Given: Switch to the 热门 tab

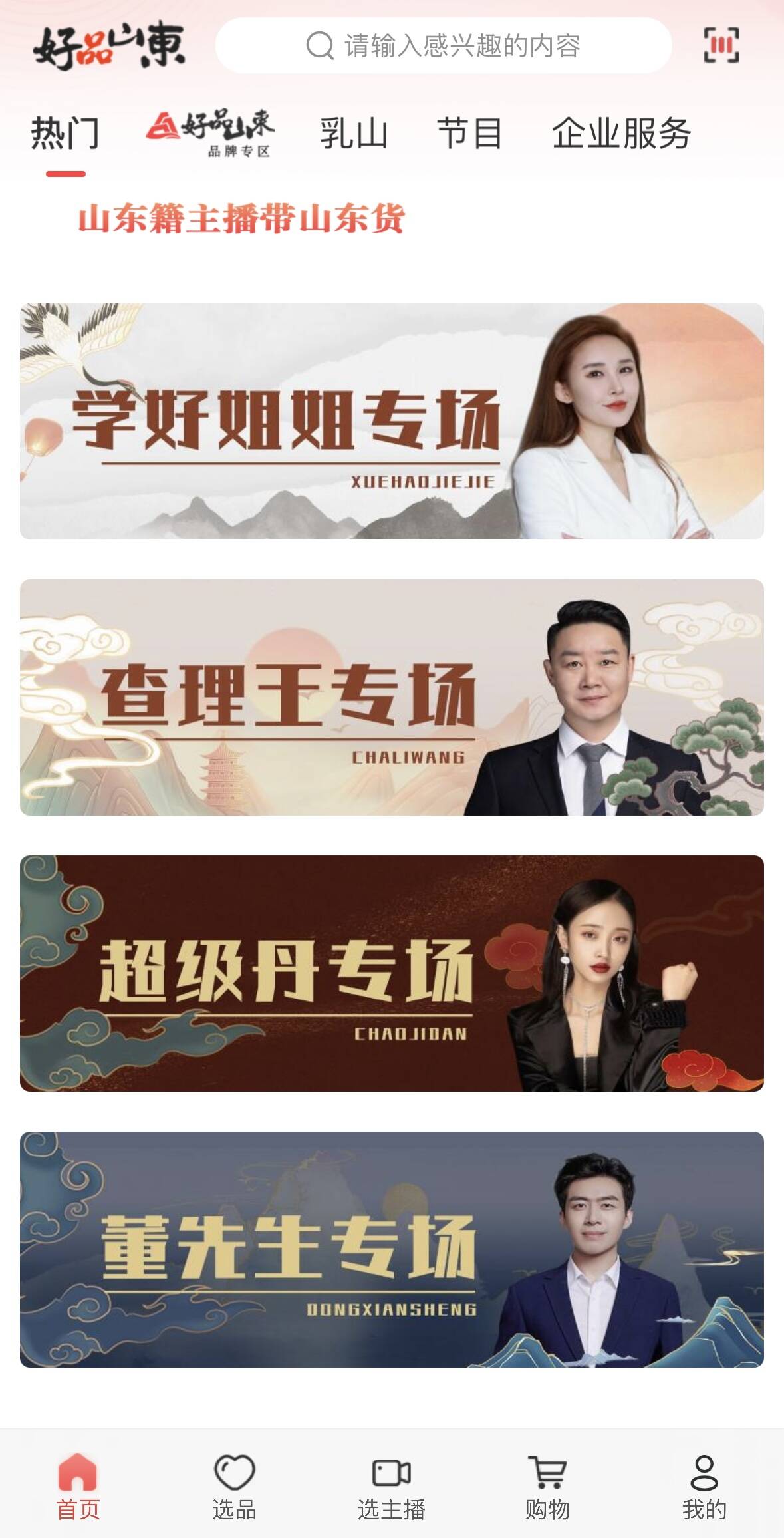Looking at the screenshot, I should coord(65,134).
